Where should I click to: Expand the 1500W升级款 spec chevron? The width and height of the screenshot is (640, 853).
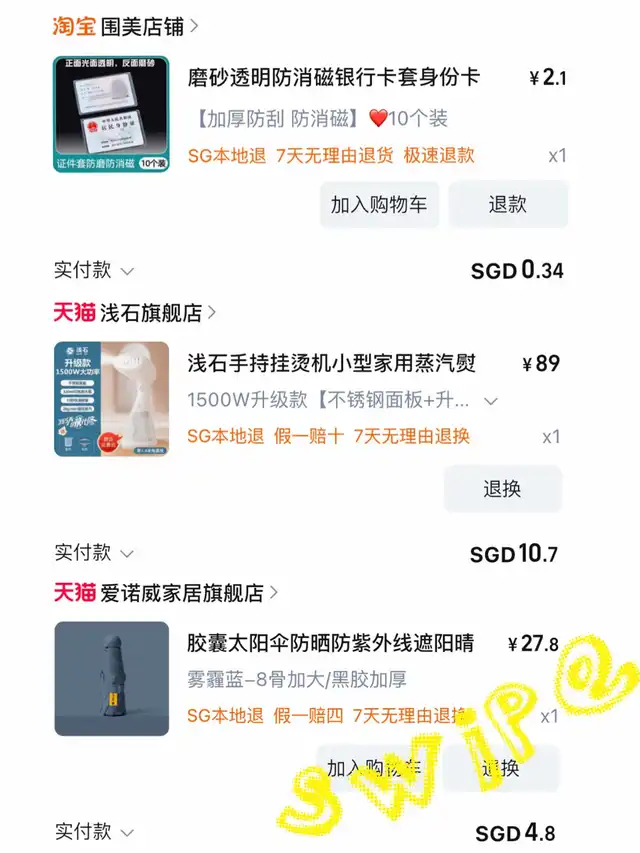pos(490,401)
